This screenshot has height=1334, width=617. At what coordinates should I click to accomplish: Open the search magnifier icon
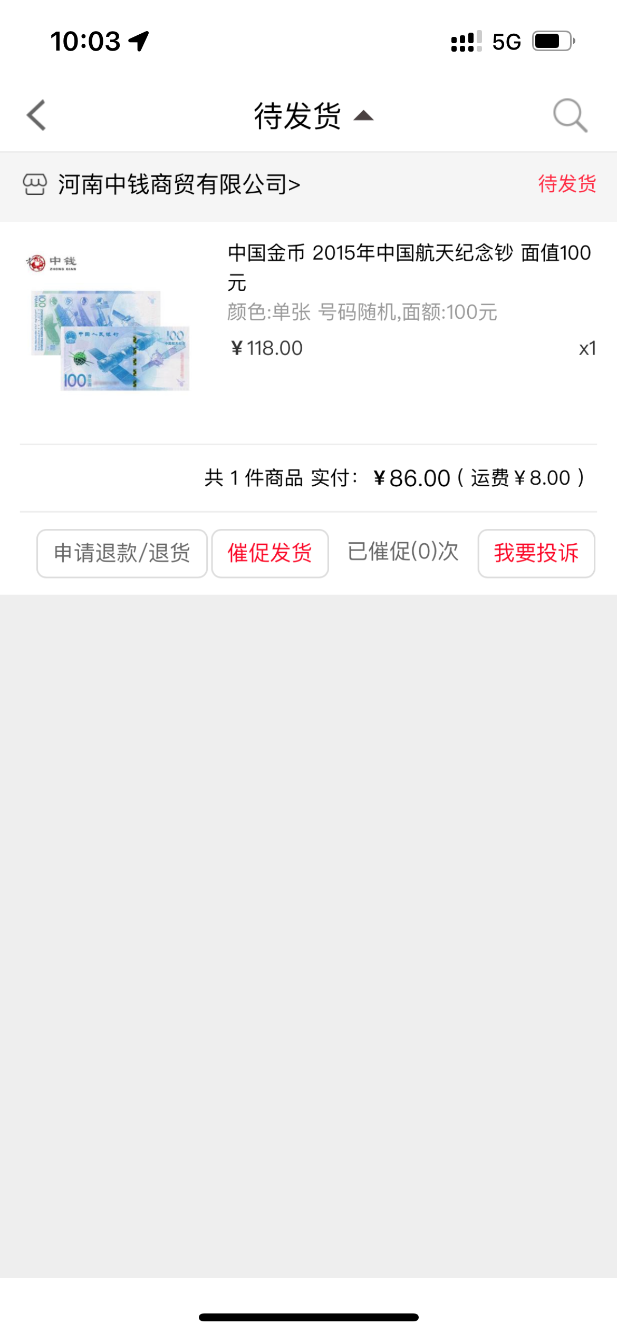(x=570, y=116)
